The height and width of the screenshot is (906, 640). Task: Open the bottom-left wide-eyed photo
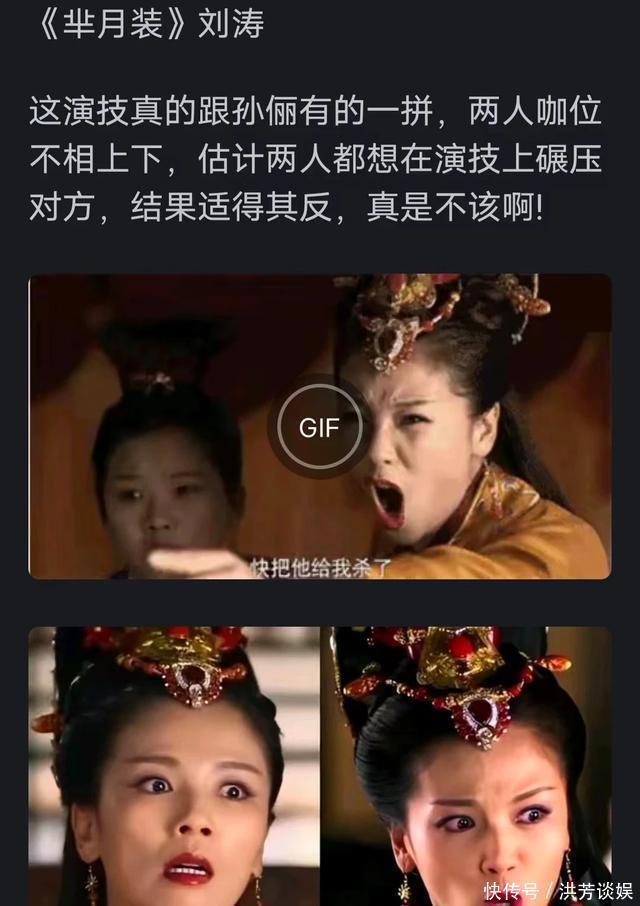[x=173, y=765]
